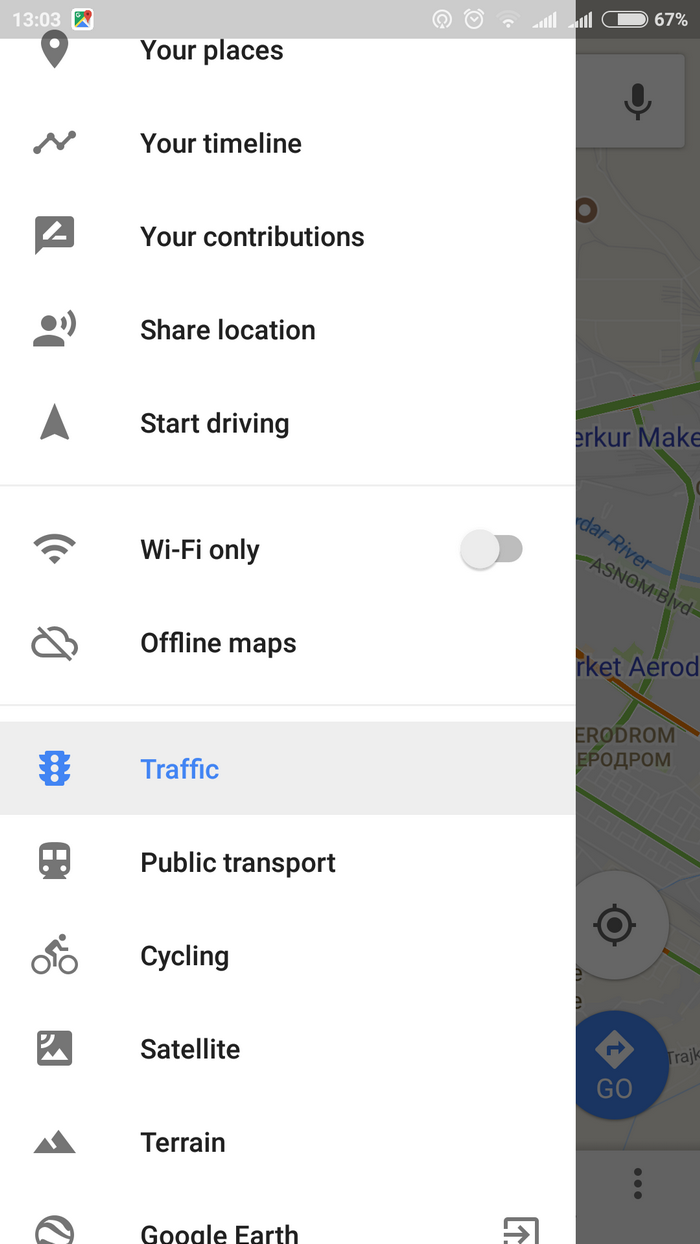Enable the Cycling layer
The width and height of the screenshot is (700, 1244).
tap(184, 956)
